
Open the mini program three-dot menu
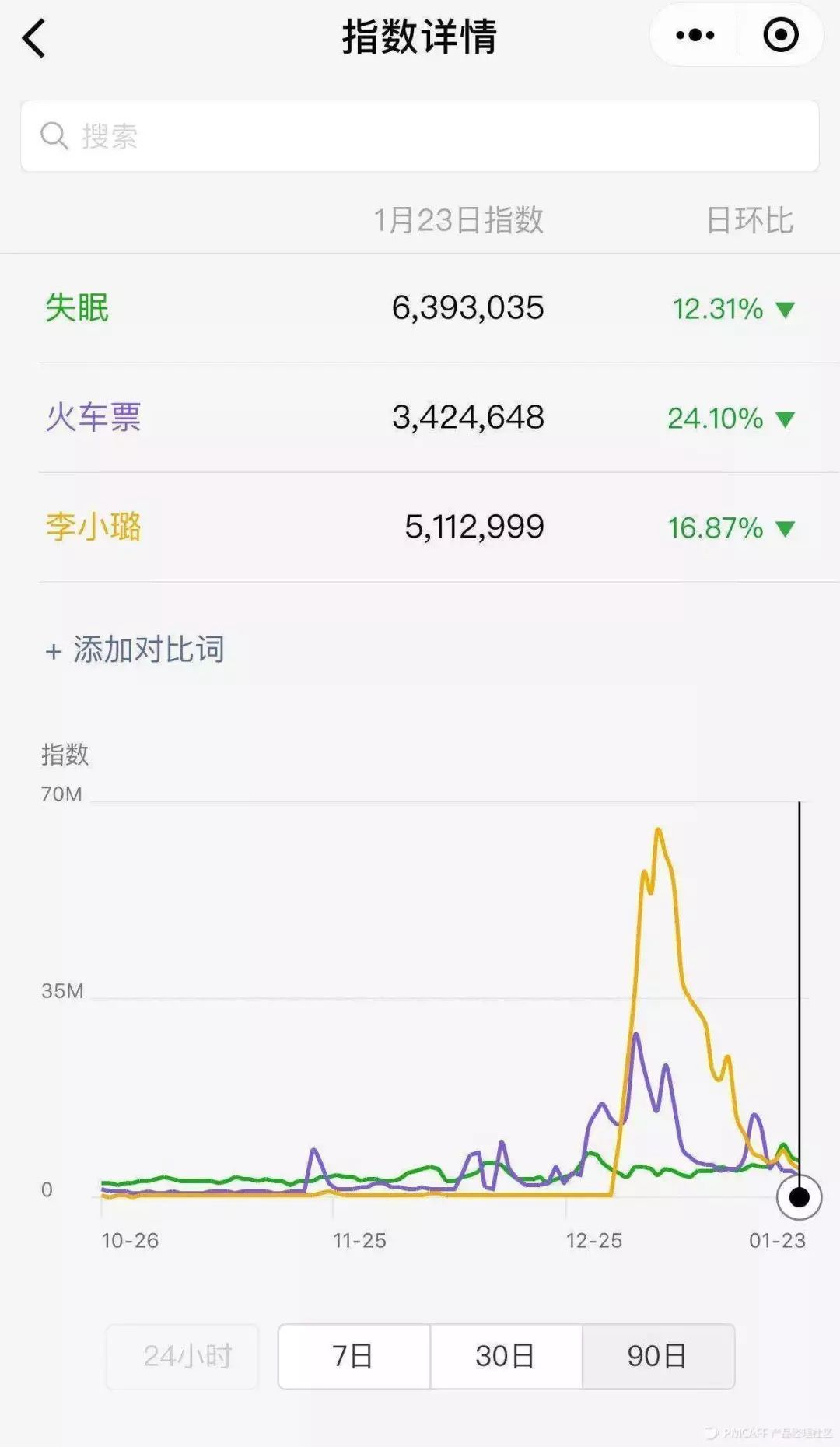point(695,35)
